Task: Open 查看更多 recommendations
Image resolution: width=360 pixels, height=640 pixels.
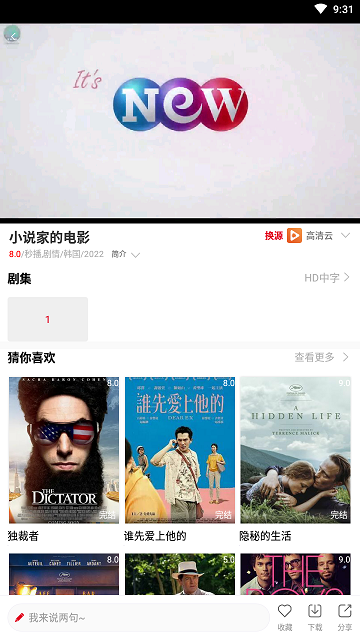Action: (x=322, y=358)
